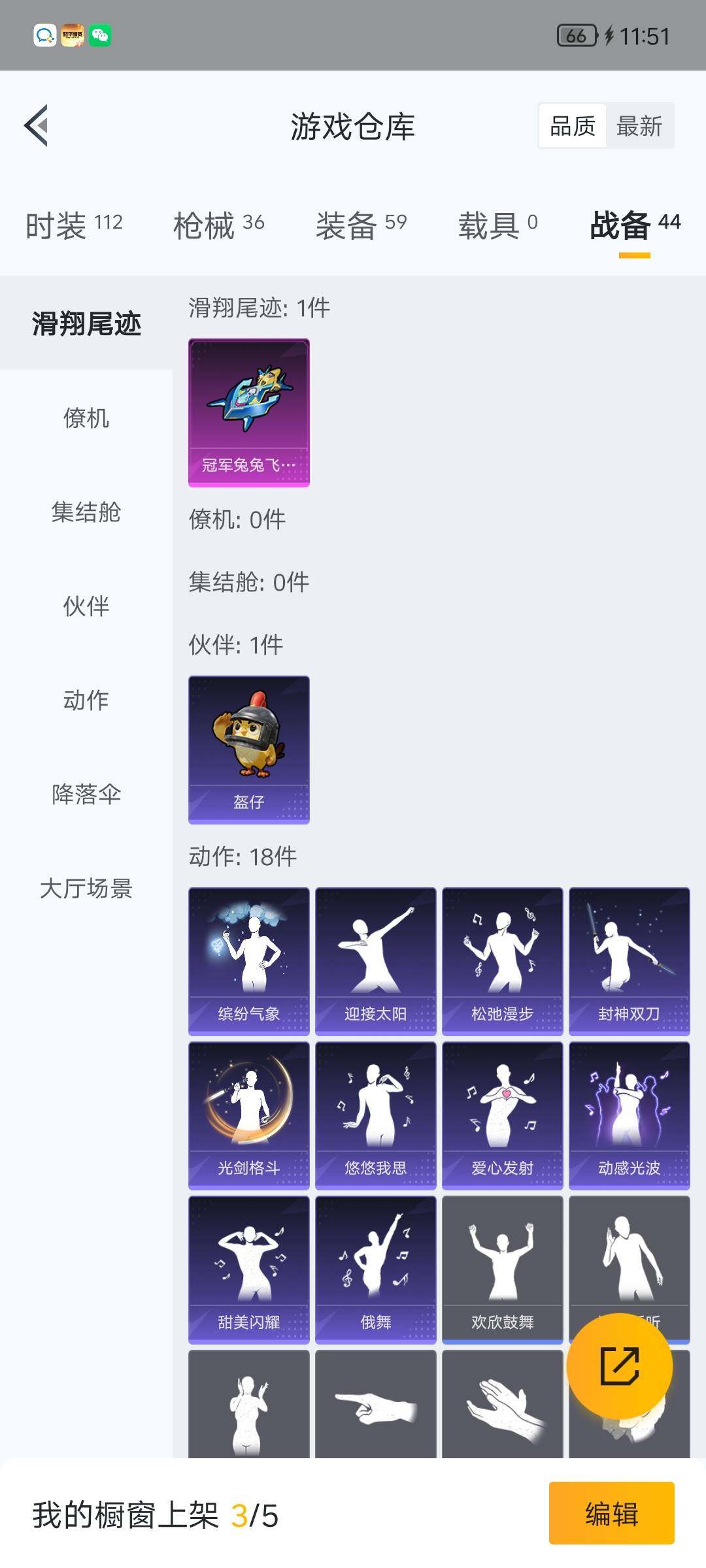Switch item sorting to 最新
Viewport: 706px width, 1568px height.
640,125
